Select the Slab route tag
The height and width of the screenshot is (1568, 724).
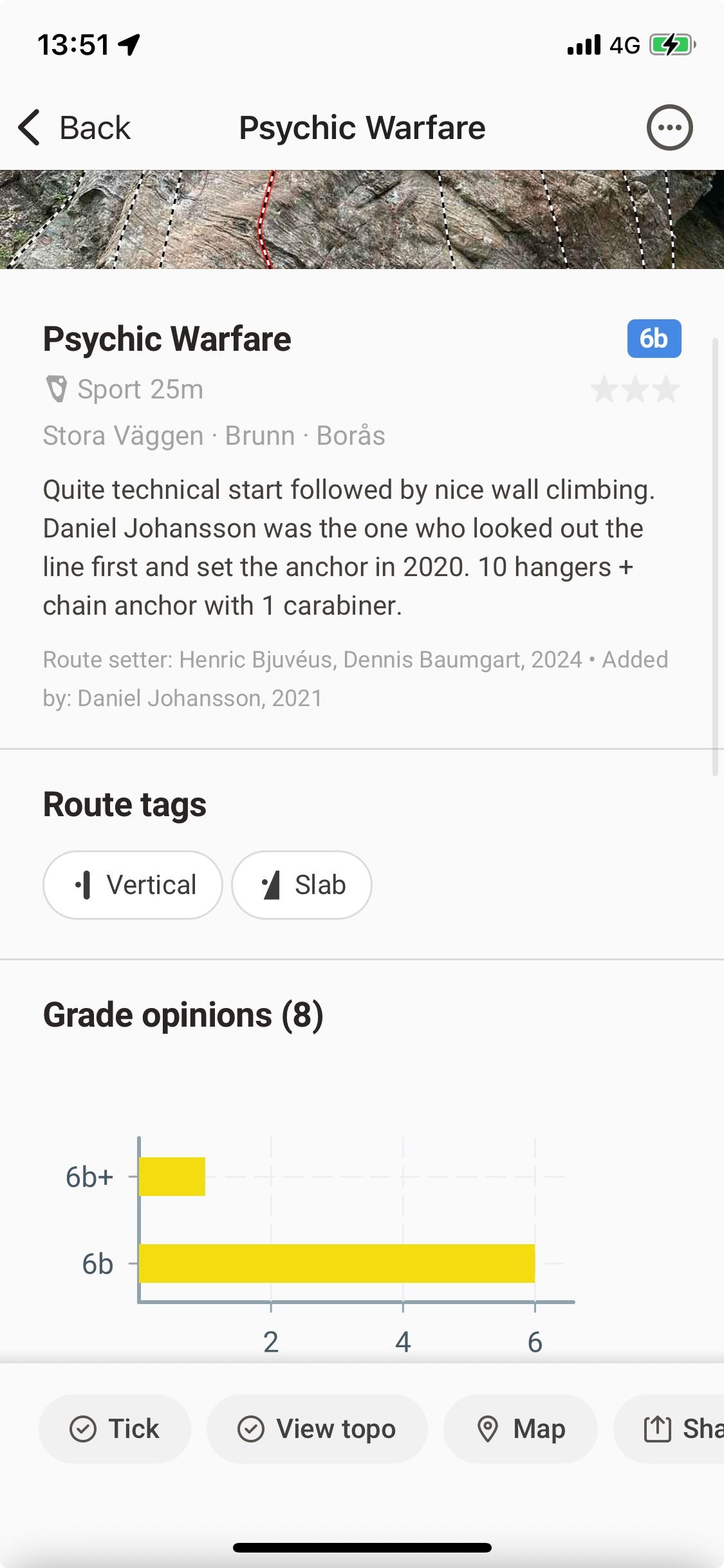pyautogui.click(x=301, y=884)
